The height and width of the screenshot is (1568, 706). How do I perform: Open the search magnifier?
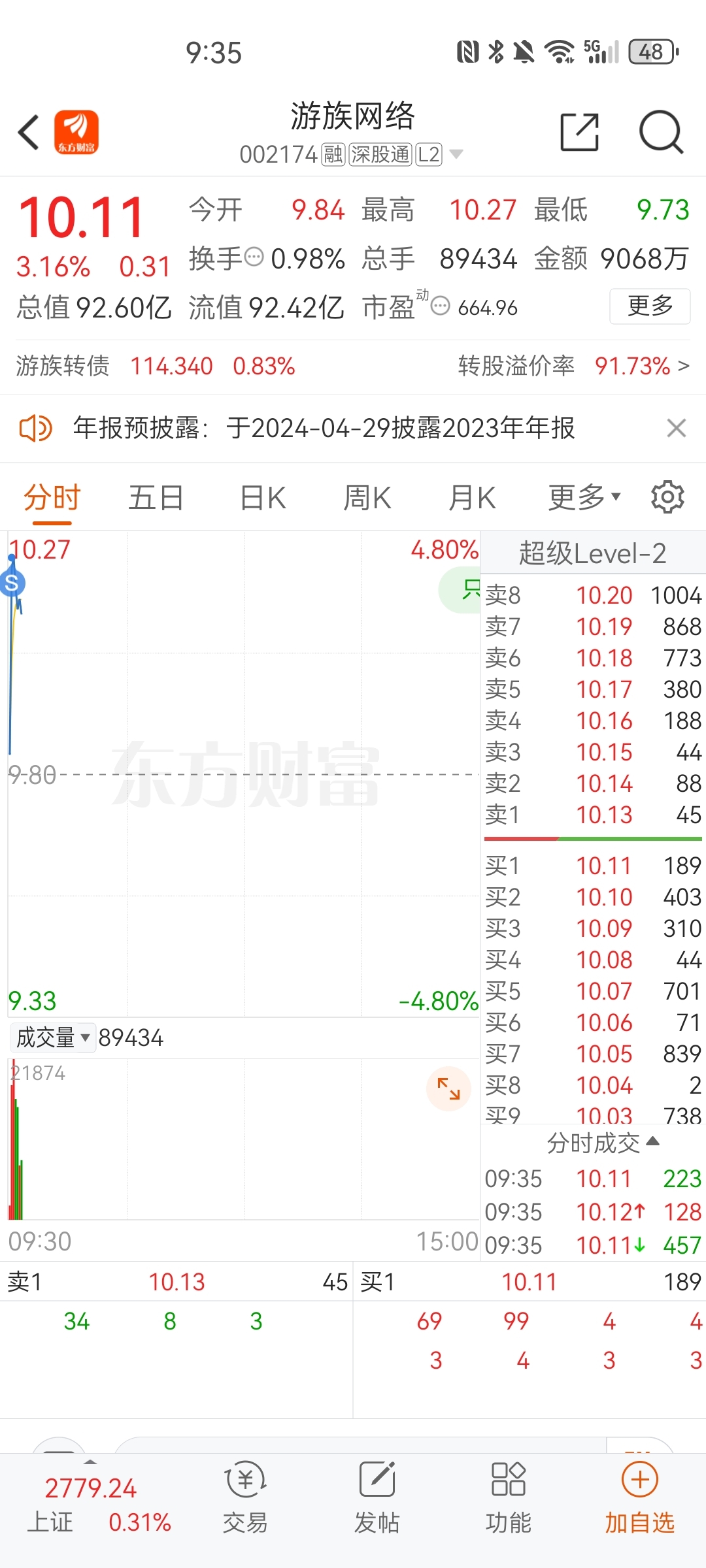pyautogui.click(x=661, y=132)
